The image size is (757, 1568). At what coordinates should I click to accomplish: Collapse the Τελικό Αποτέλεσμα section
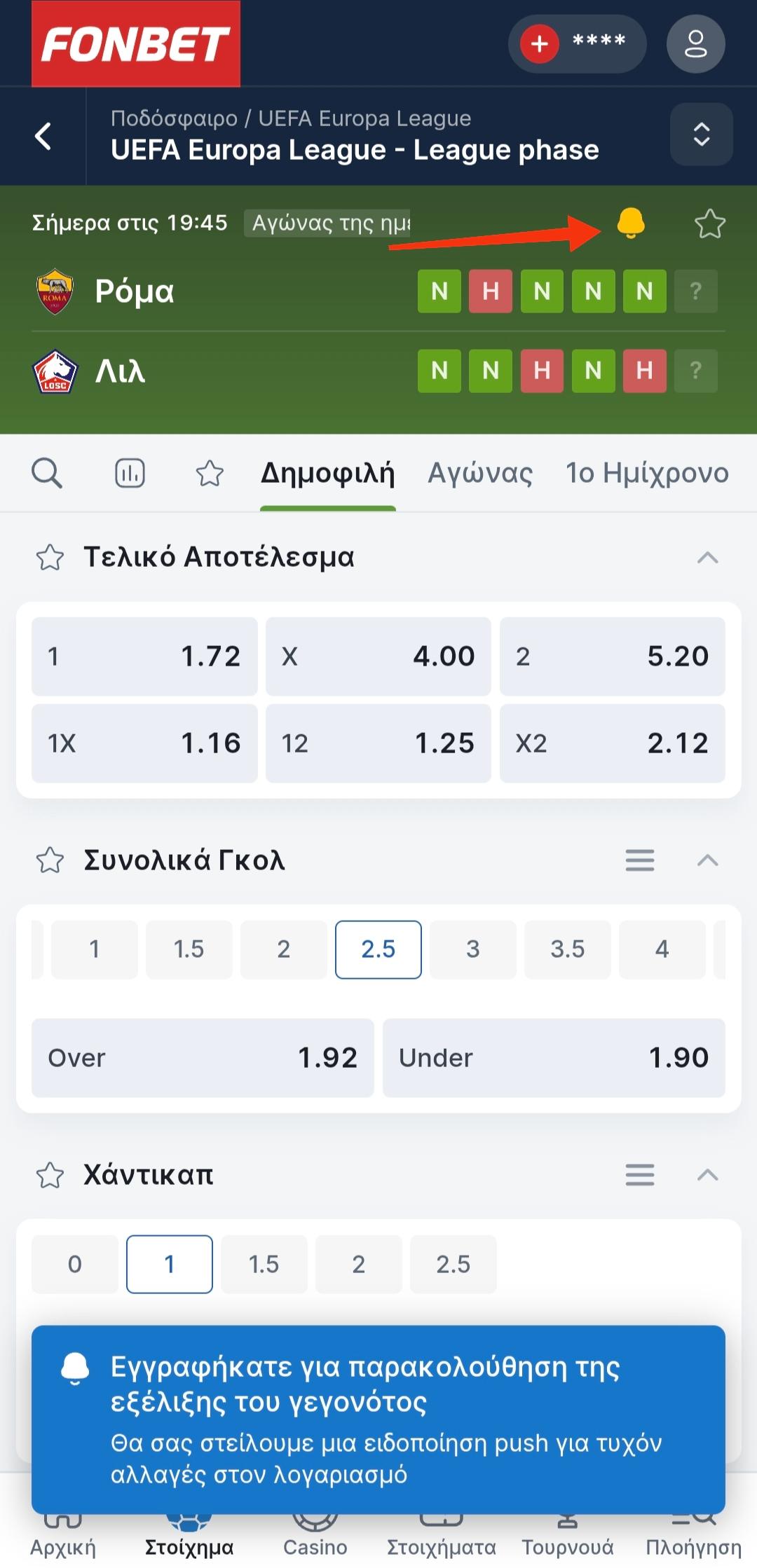(707, 558)
